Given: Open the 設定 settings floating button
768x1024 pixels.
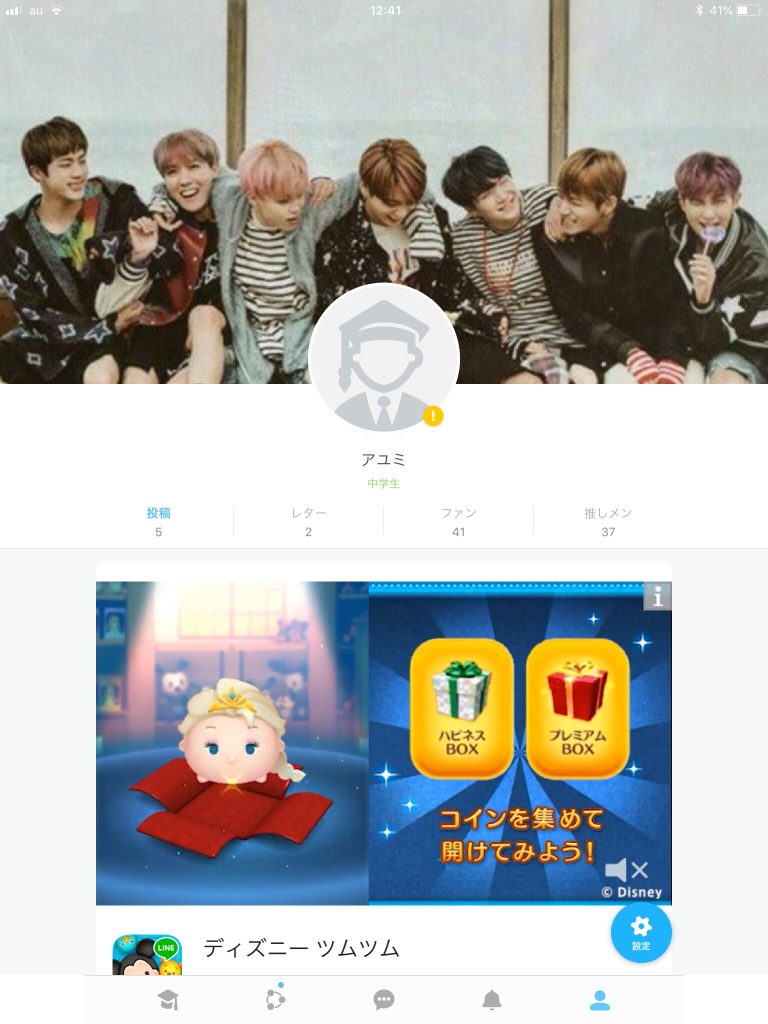Looking at the screenshot, I should 641,932.
